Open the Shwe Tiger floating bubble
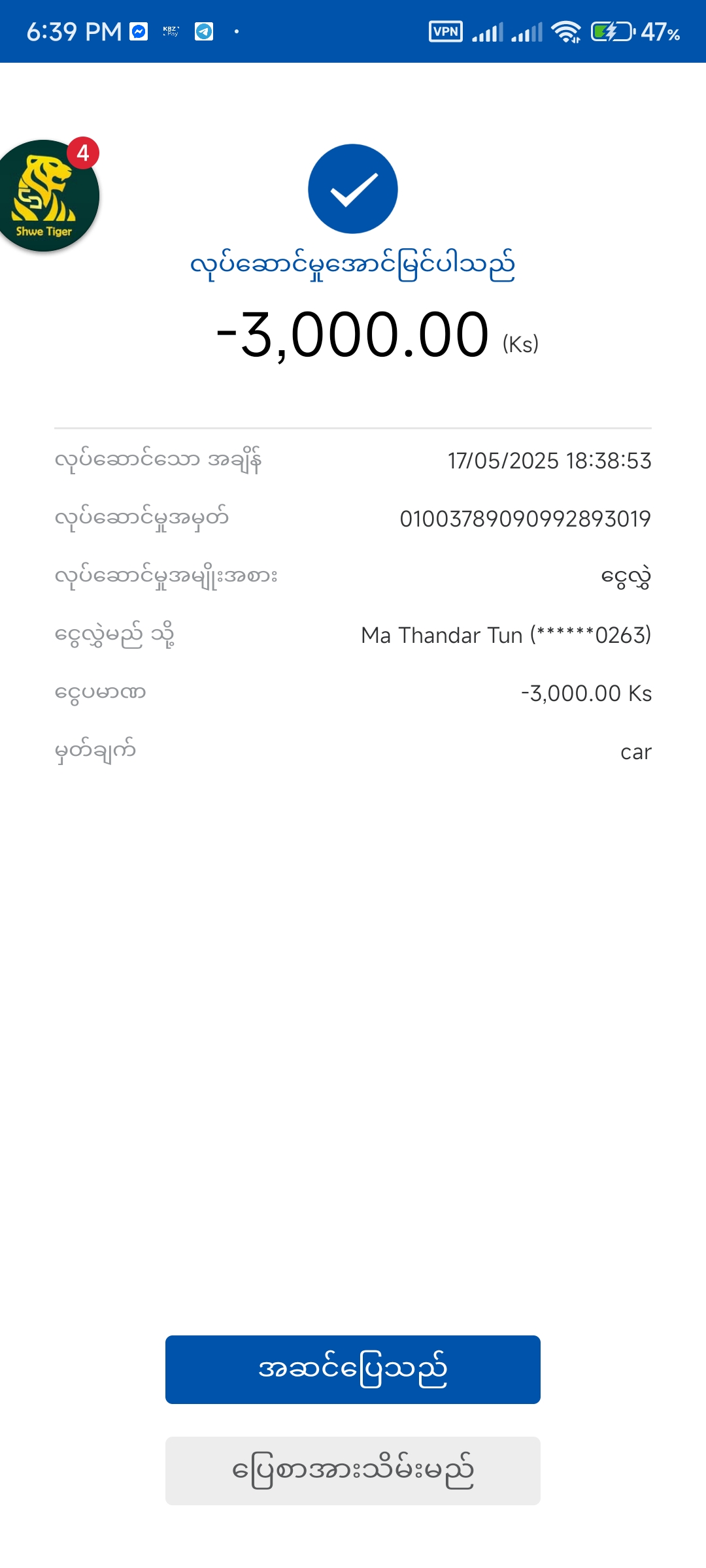 [44, 196]
